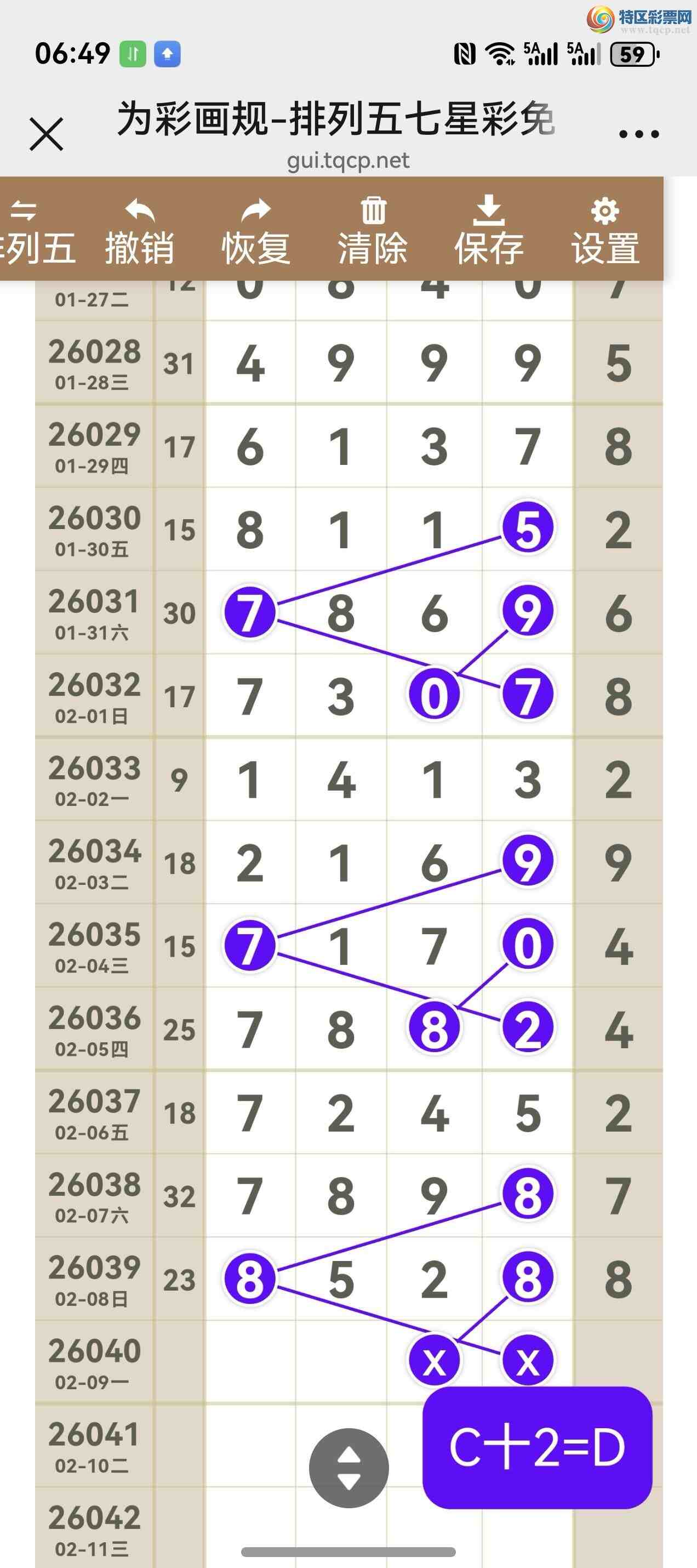The width and height of the screenshot is (697, 1568).
Task: Open 设置 settings
Action: (x=605, y=232)
